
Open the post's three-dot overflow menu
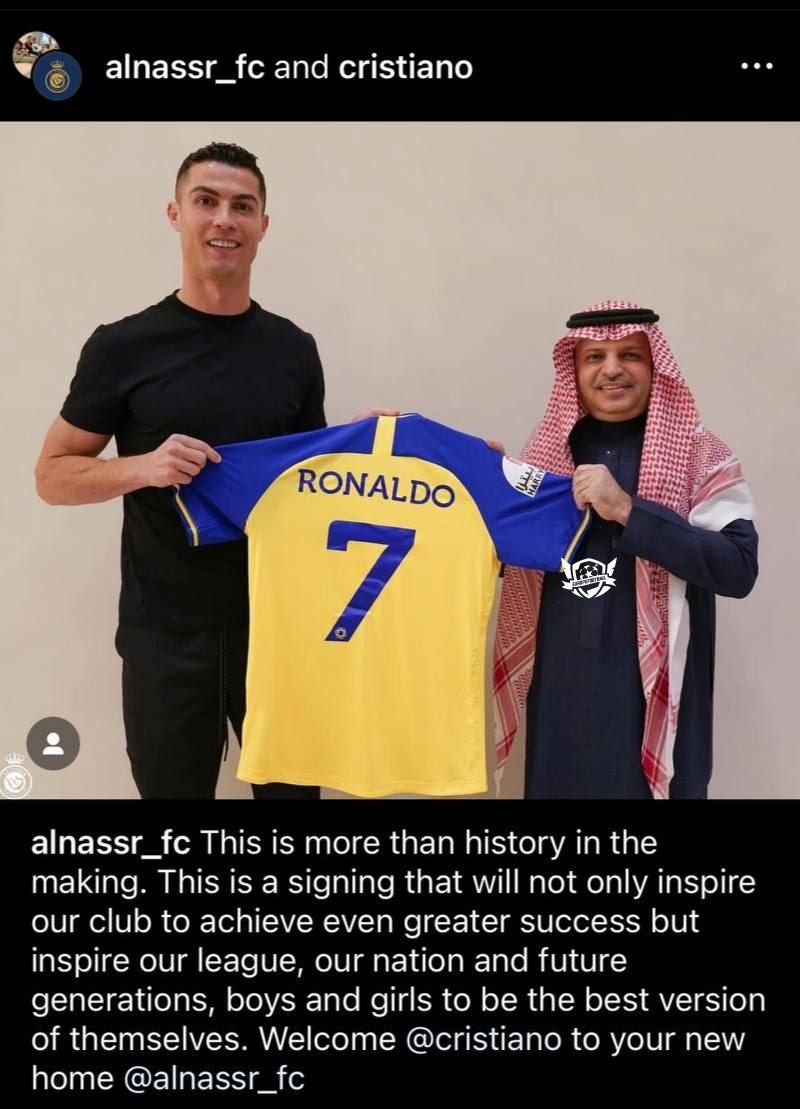coord(756,67)
